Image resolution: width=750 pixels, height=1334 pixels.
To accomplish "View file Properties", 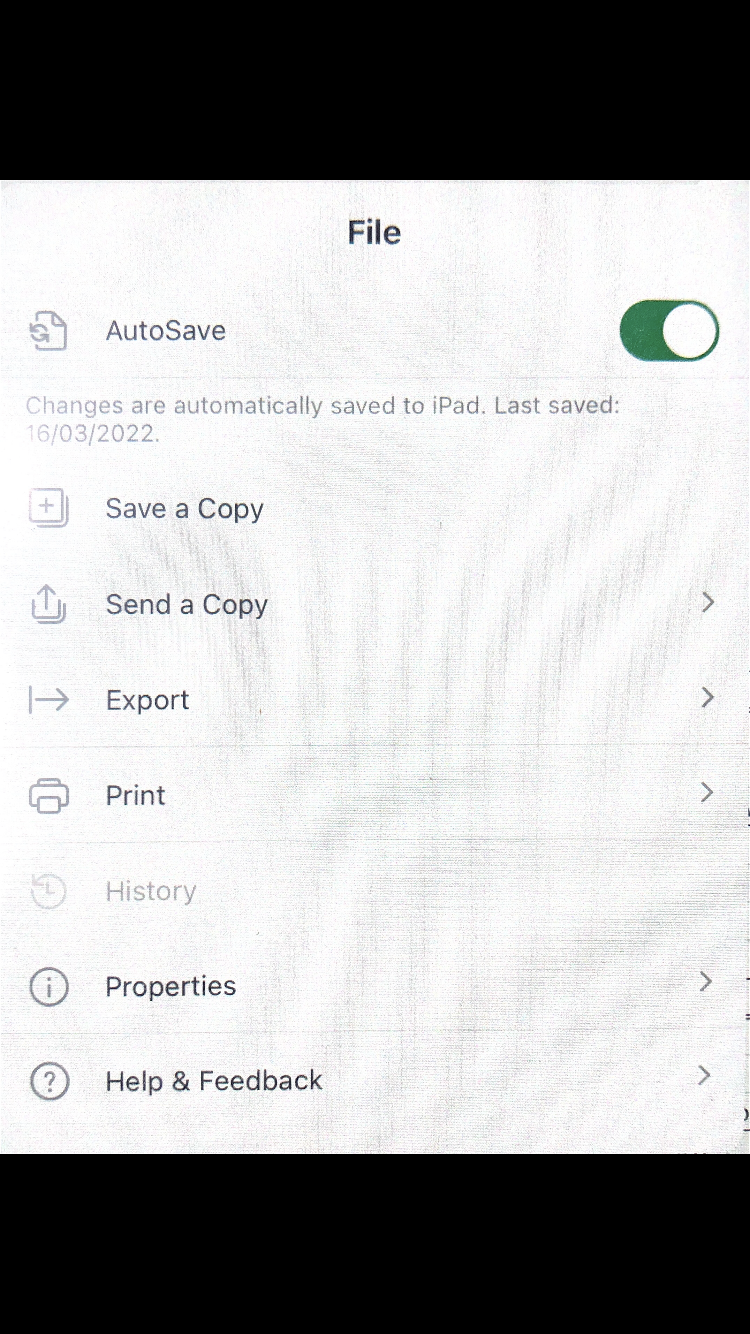I will [171, 986].
